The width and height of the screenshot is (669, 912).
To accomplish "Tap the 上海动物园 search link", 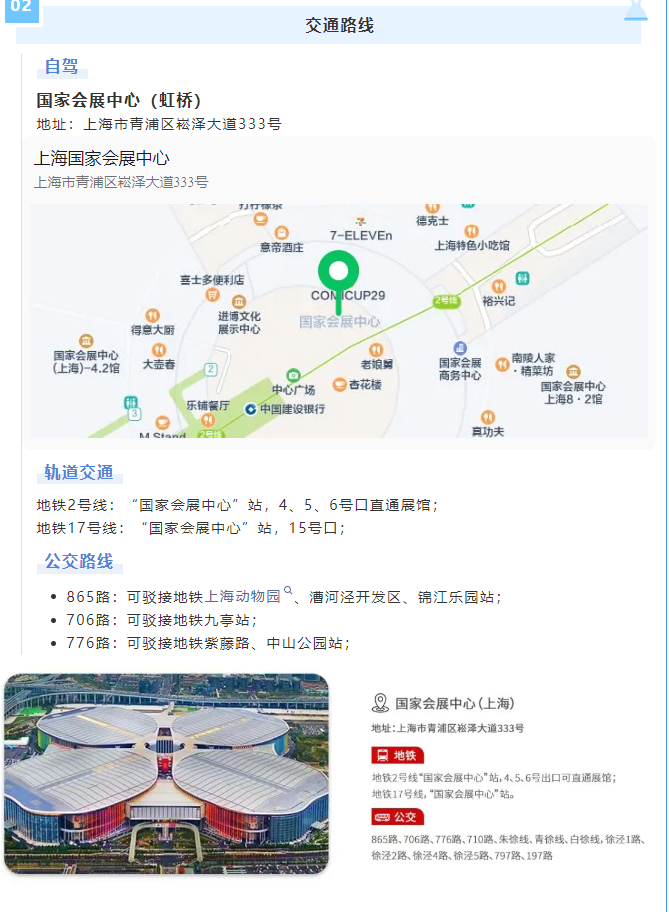I will (x=244, y=597).
